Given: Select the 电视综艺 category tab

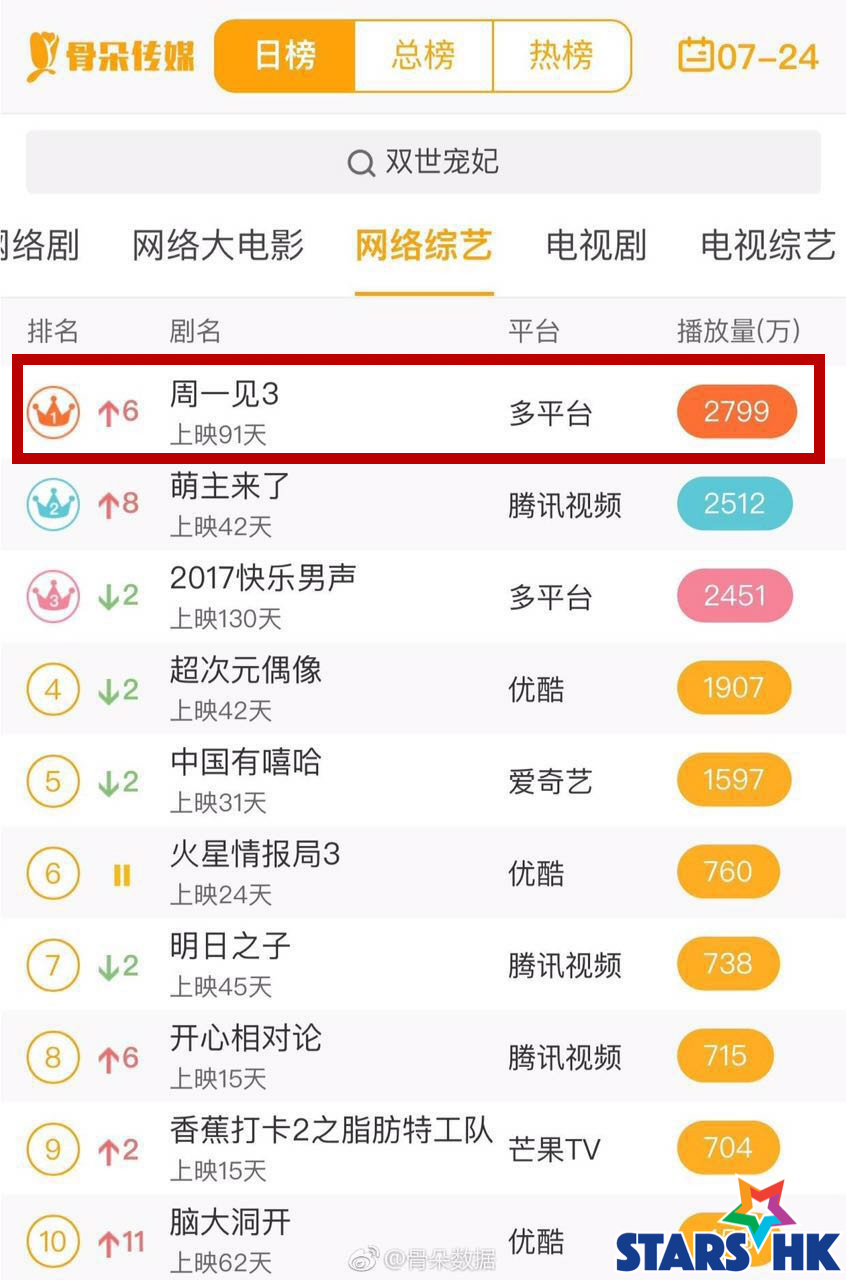Looking at the screenshot, I should click(x=767, y=245).
